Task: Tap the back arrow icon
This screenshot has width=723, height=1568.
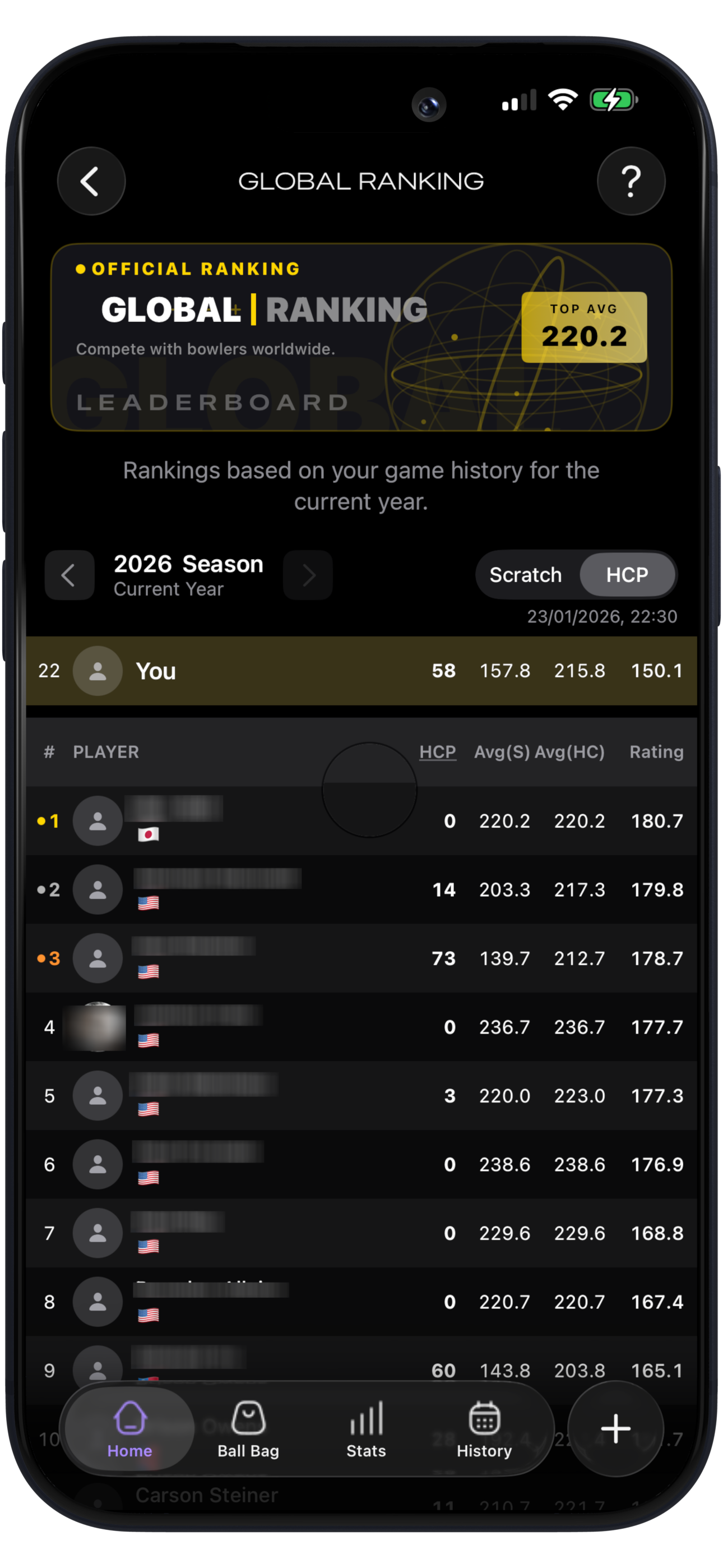Action: (91, 181)
